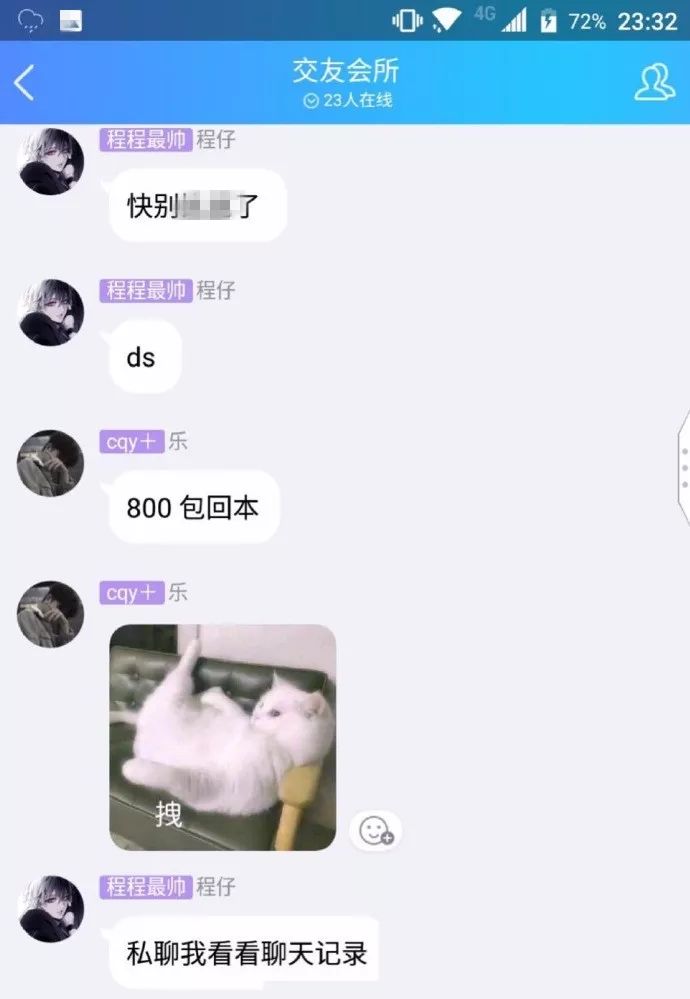
Task: Open 程仔's avatar beside '私聊我看看聊天记录'
Action: point(51,908)
